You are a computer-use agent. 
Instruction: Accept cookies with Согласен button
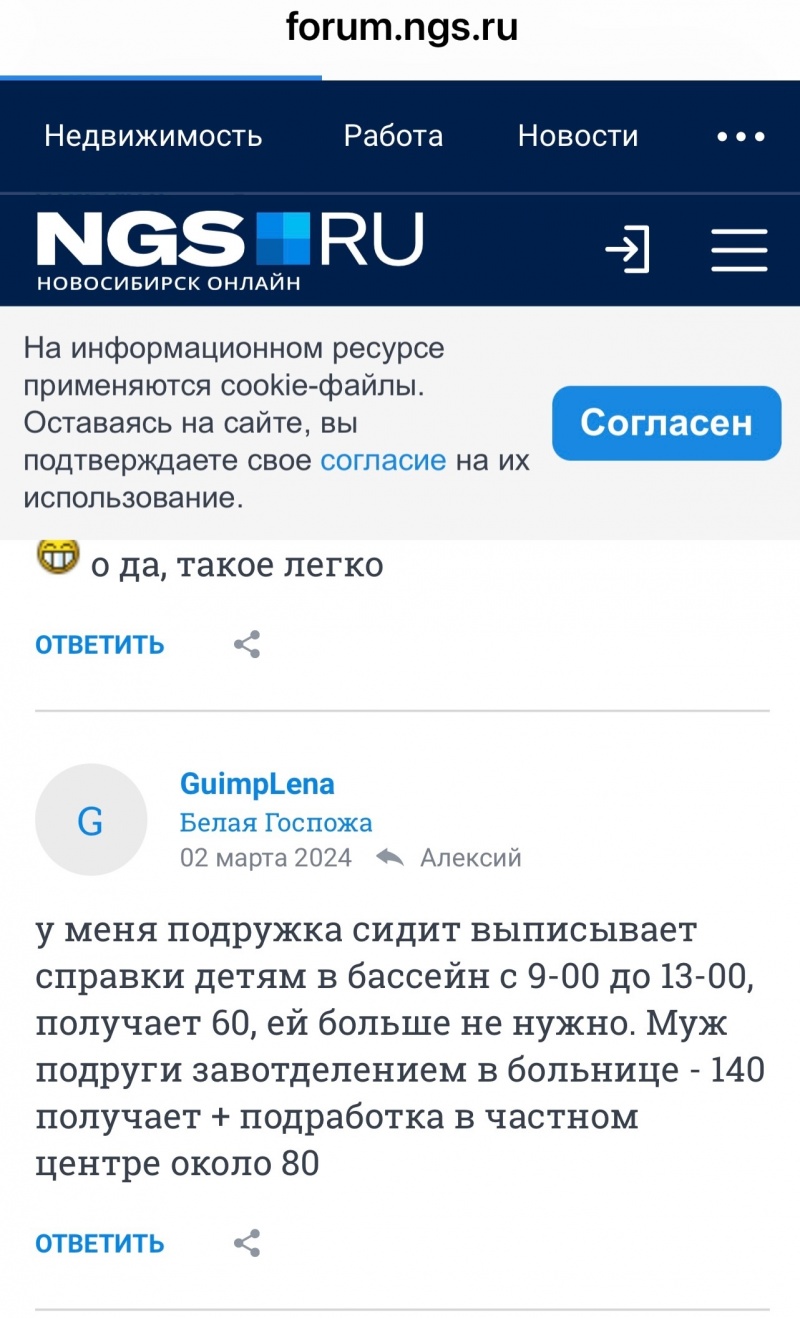[x=666, y=423]
